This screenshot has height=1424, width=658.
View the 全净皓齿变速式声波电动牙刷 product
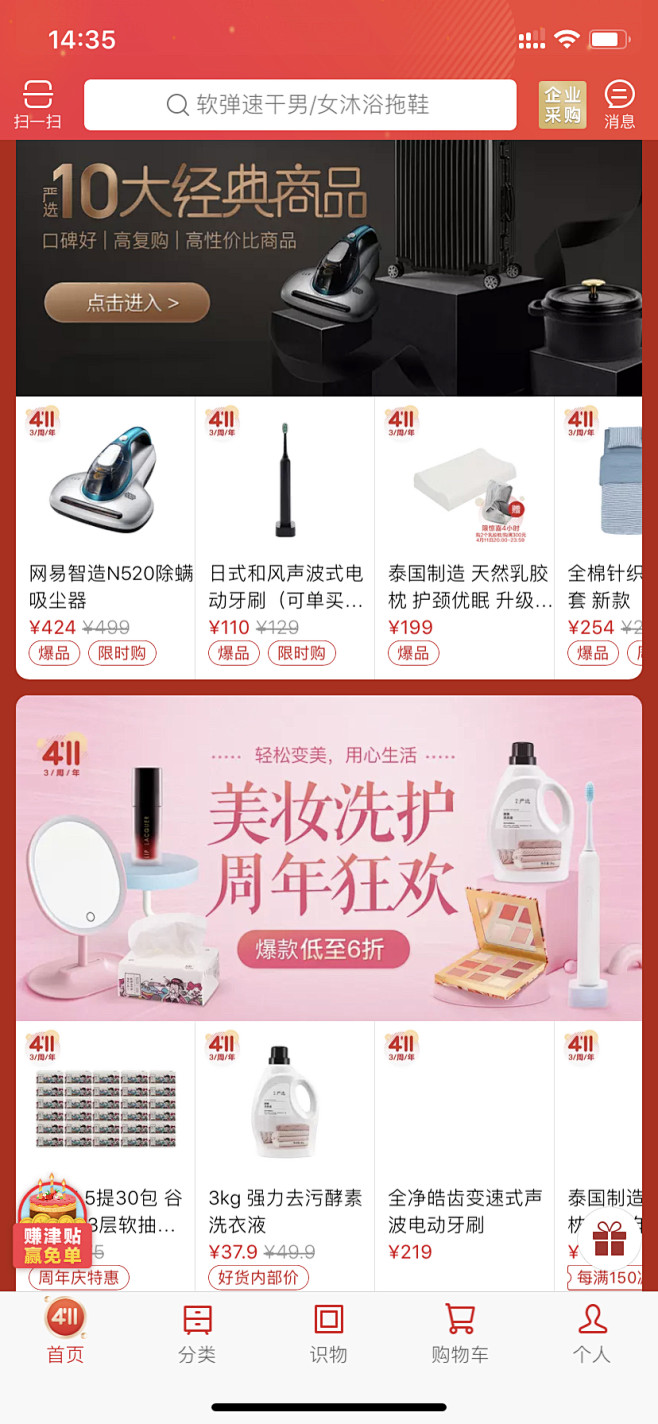(465, 1156)
